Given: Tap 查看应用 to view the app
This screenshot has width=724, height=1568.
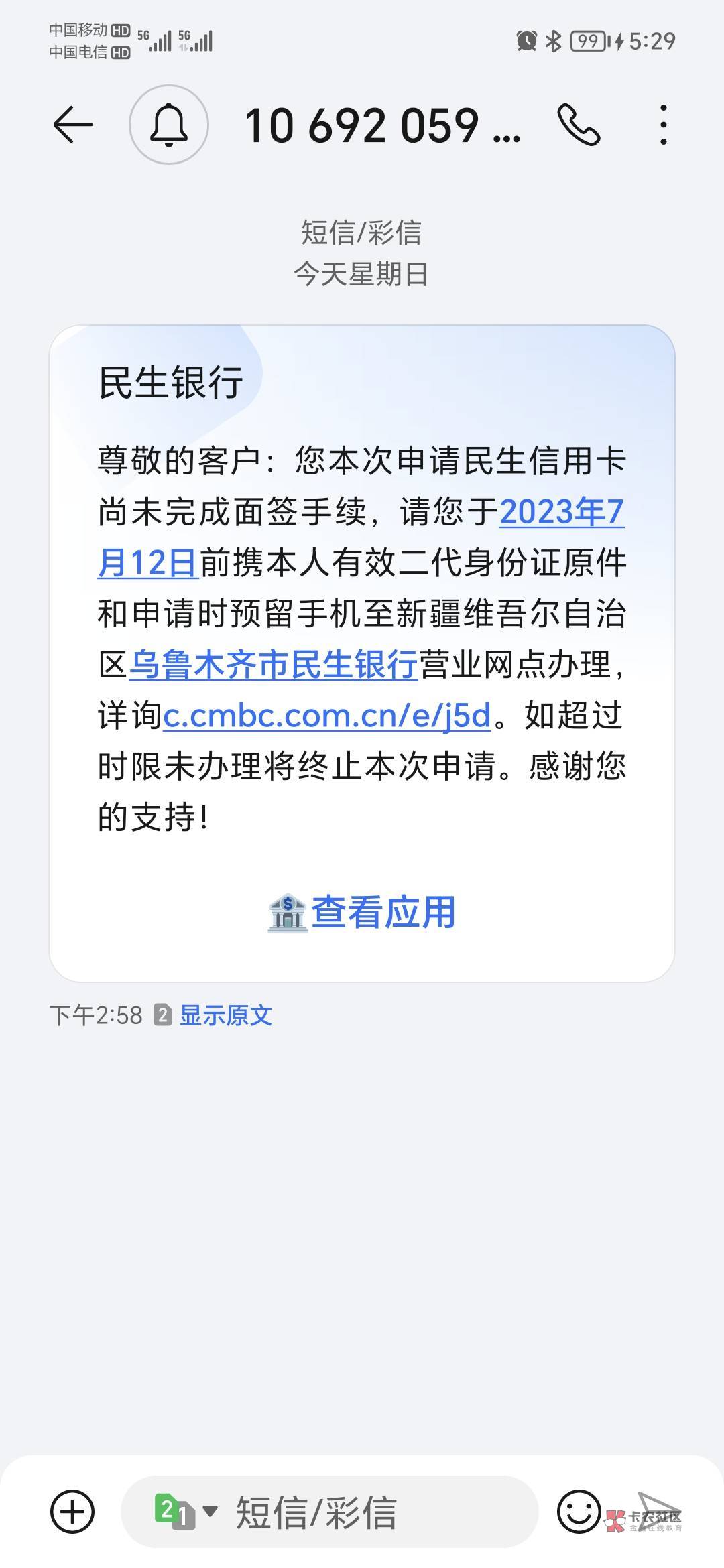Looking at the screenshot, I should click(362, 912).
